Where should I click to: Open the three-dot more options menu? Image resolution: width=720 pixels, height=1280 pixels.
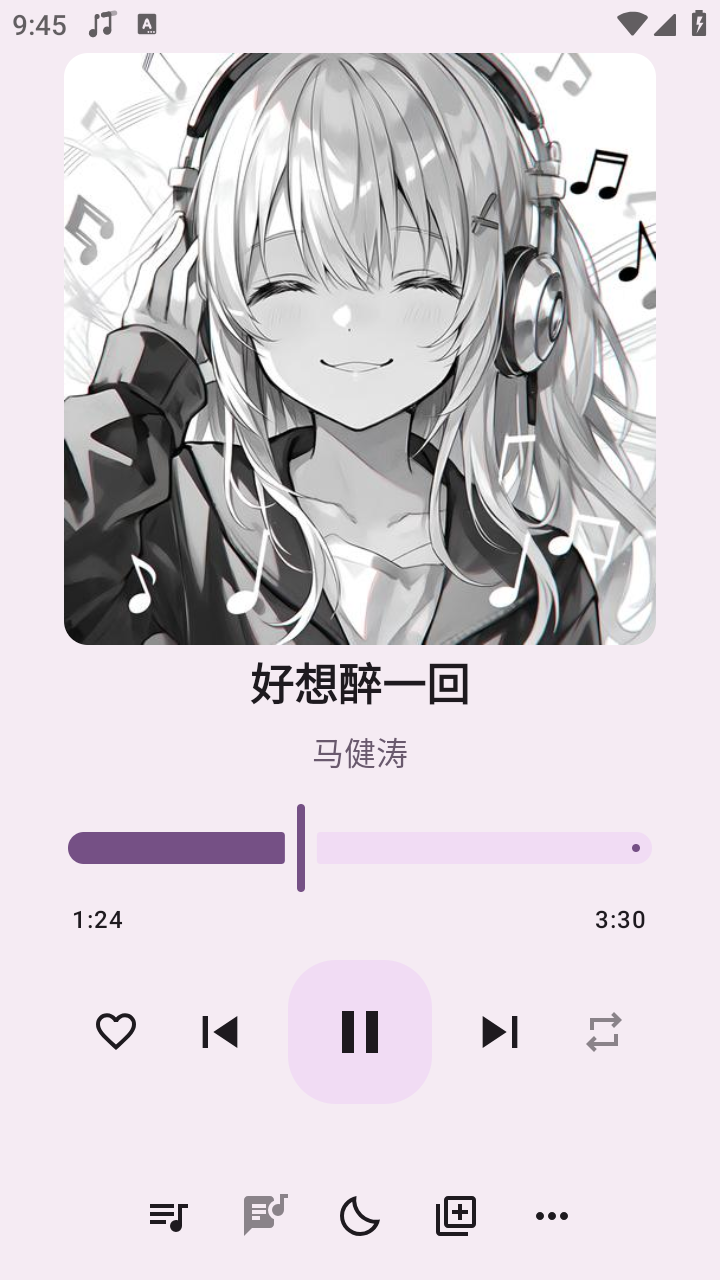[x=552, y=1216]
